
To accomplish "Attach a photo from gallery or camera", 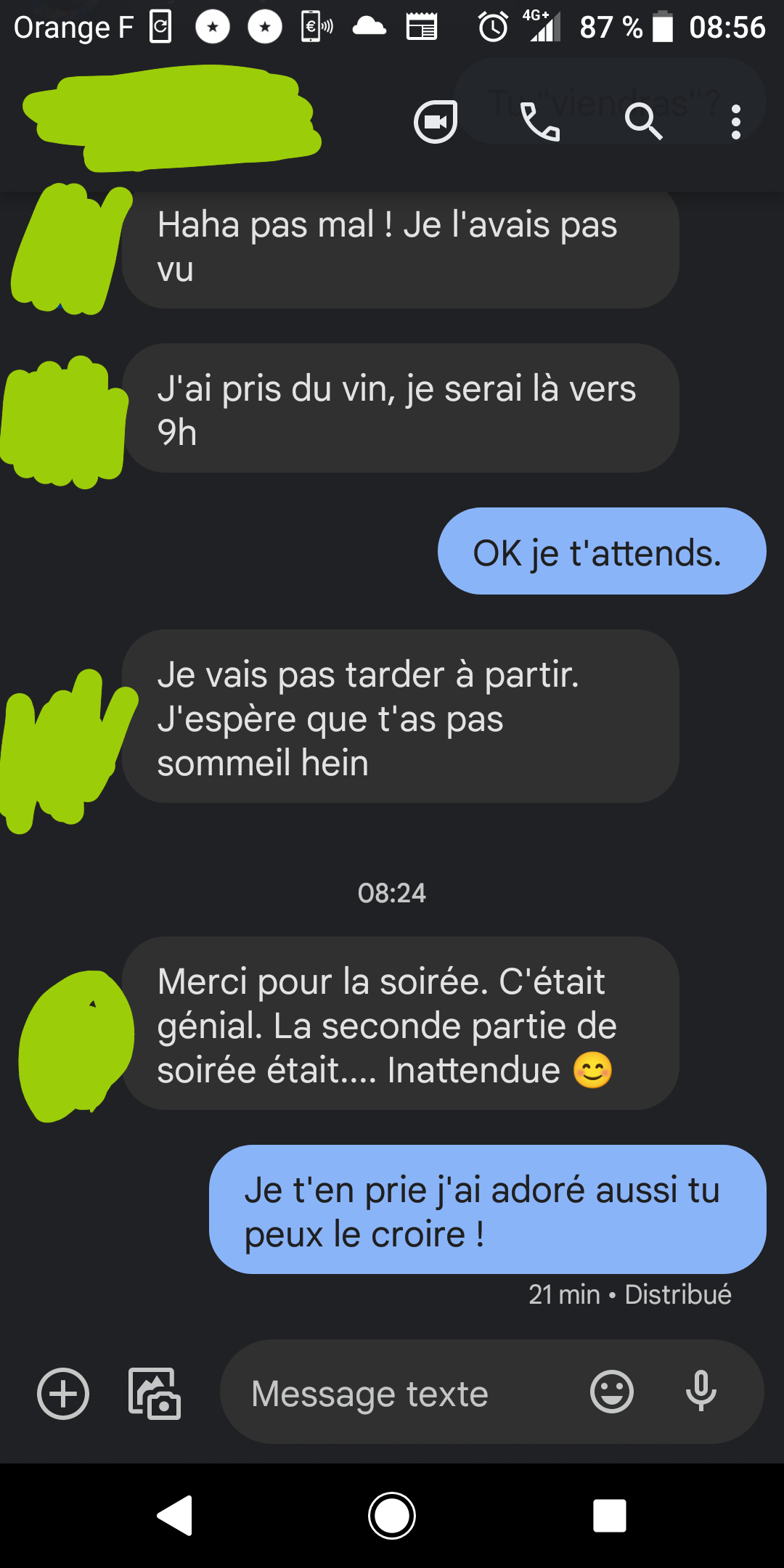I will 155,1393.
